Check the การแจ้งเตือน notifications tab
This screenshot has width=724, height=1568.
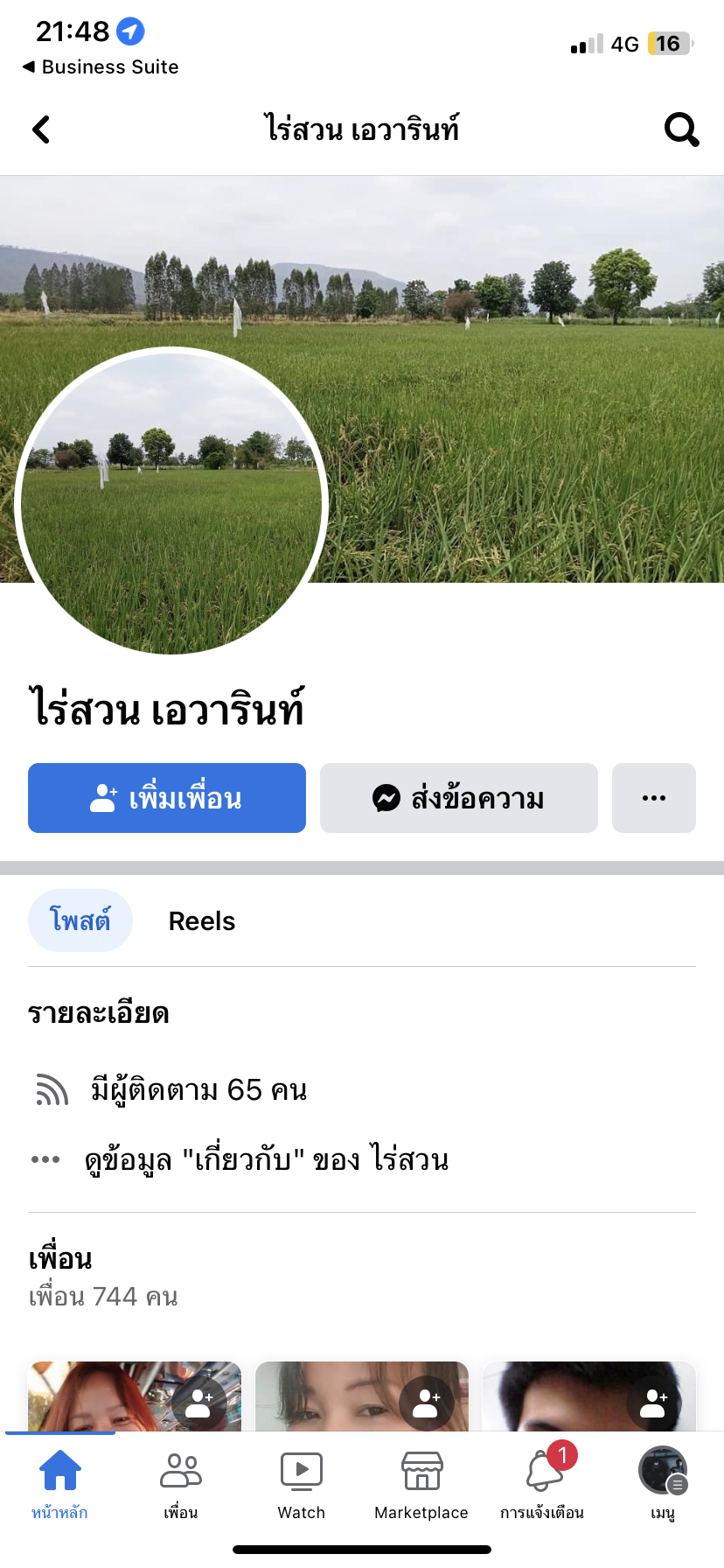542,1484
